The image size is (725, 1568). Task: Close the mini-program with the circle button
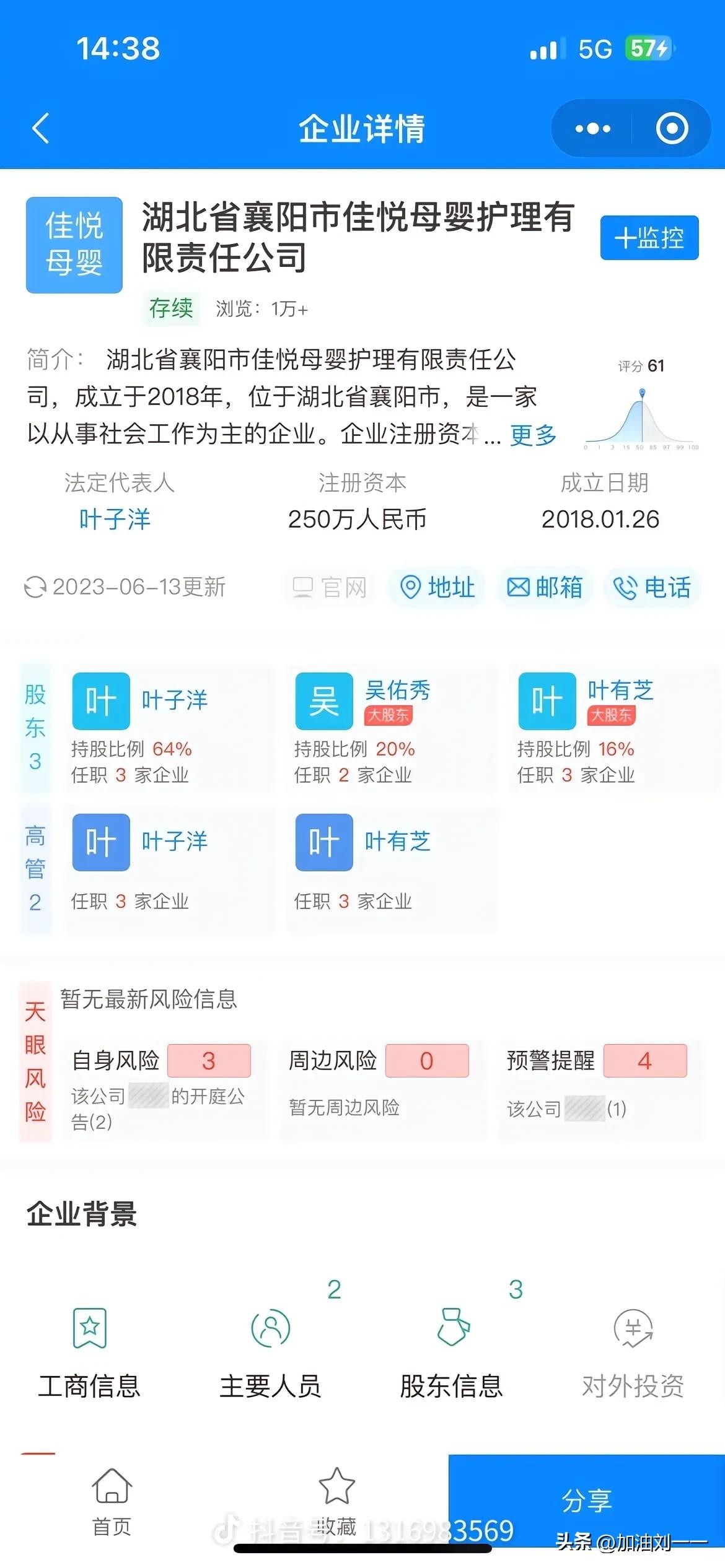[672, 129]
